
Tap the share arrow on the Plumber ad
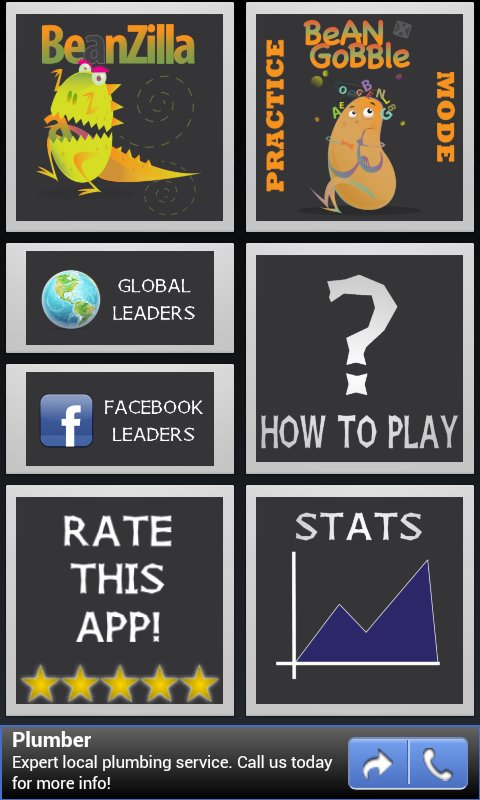pyautogui.click(x=378, y=763)
